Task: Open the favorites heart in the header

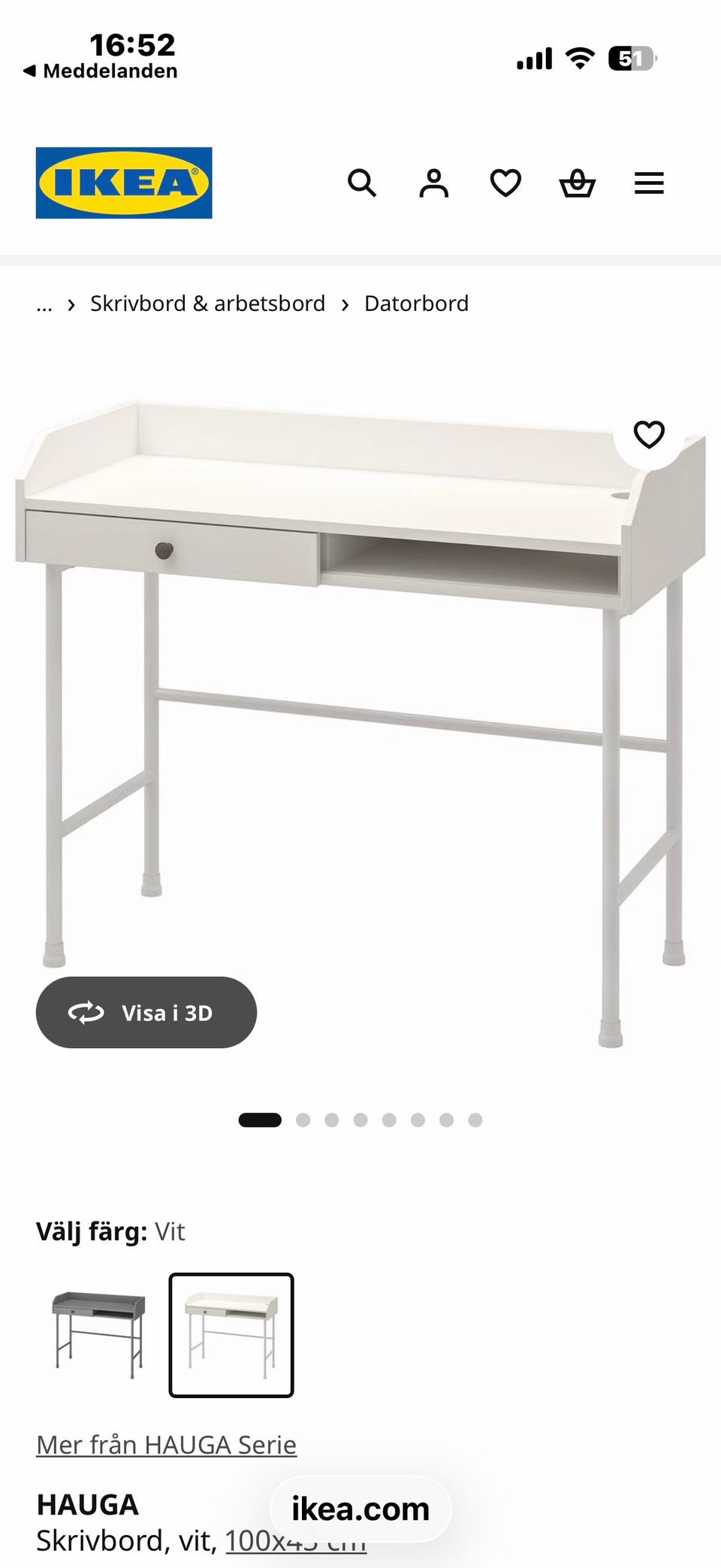Action: tap(505, 183)
